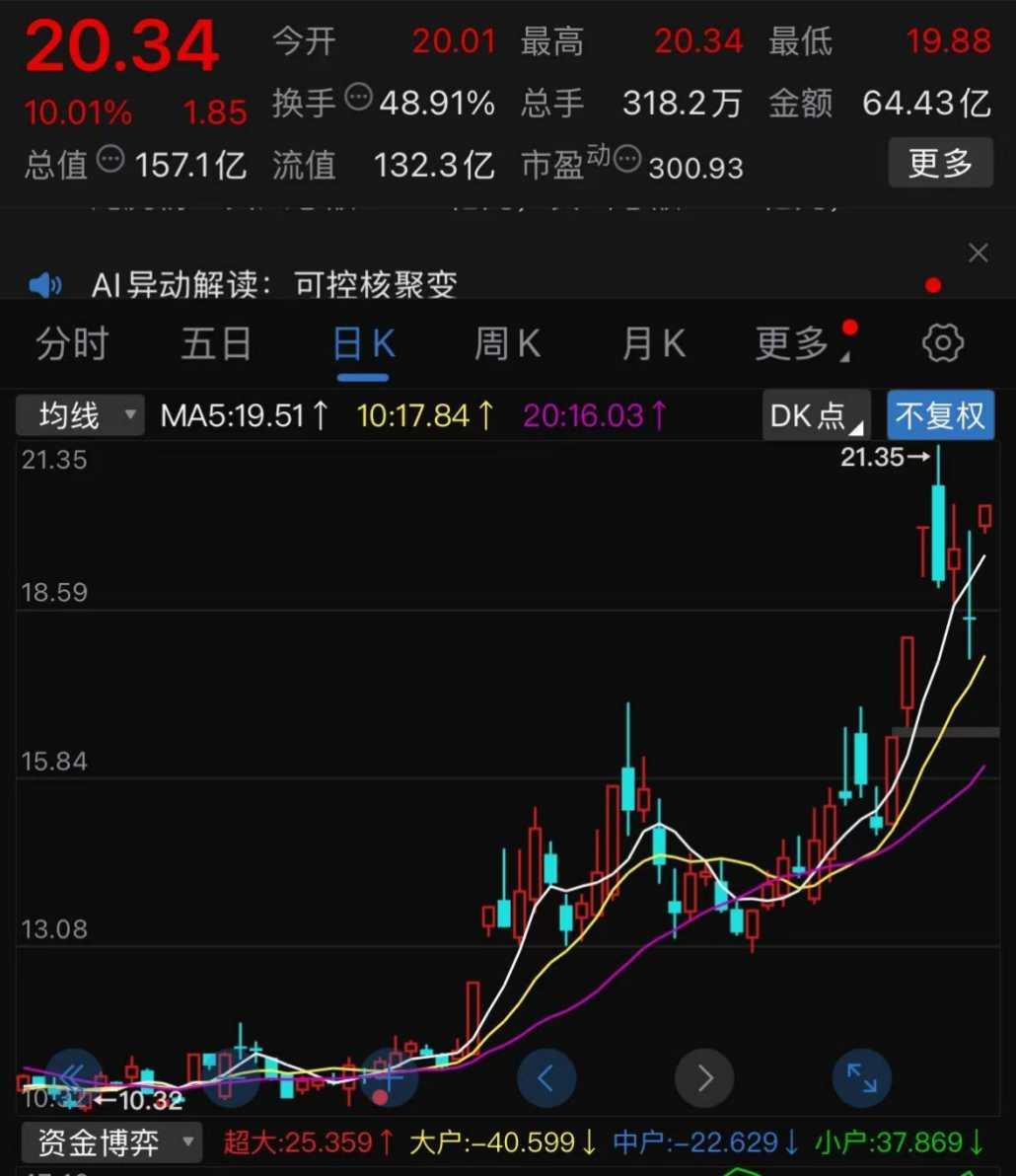The height and width of the screenshot is (1176, 1016).
Task: Open the AI异动解读 可控核聚变 notice
Action: [274, 286]
